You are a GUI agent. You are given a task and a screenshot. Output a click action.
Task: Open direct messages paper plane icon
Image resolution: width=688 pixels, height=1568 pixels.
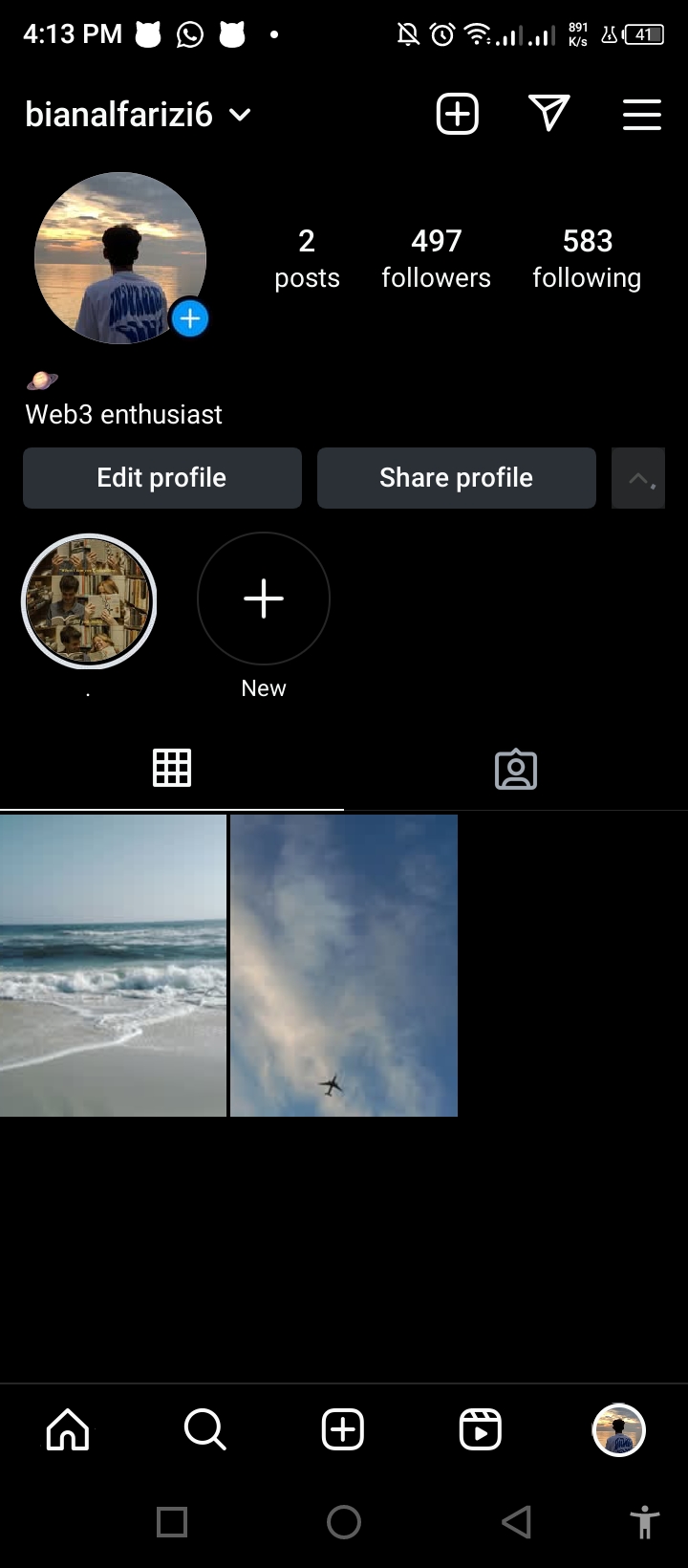[x=548, y=114]
